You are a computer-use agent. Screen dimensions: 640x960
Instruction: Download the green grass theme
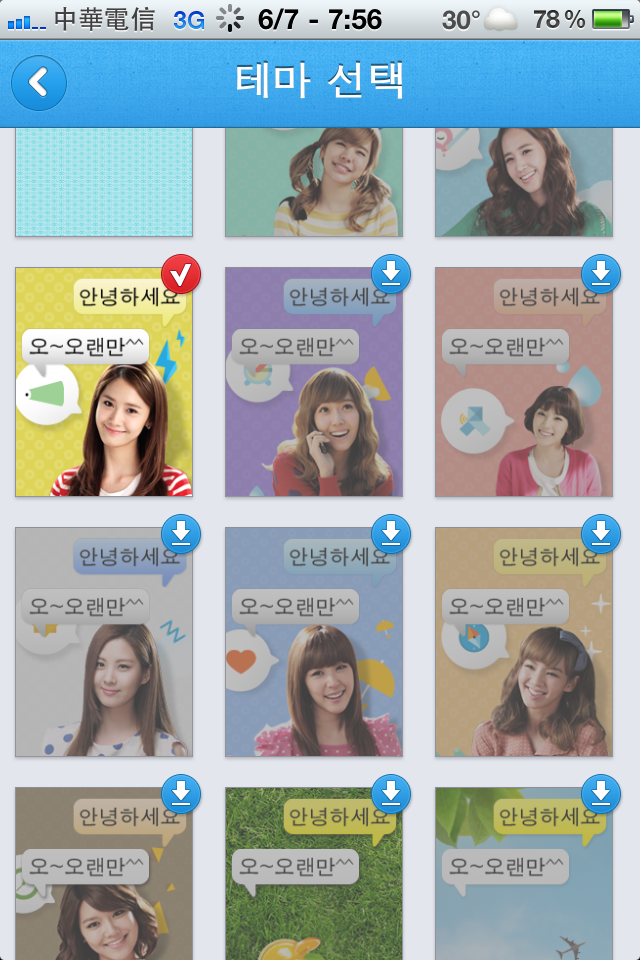(391, 794)
